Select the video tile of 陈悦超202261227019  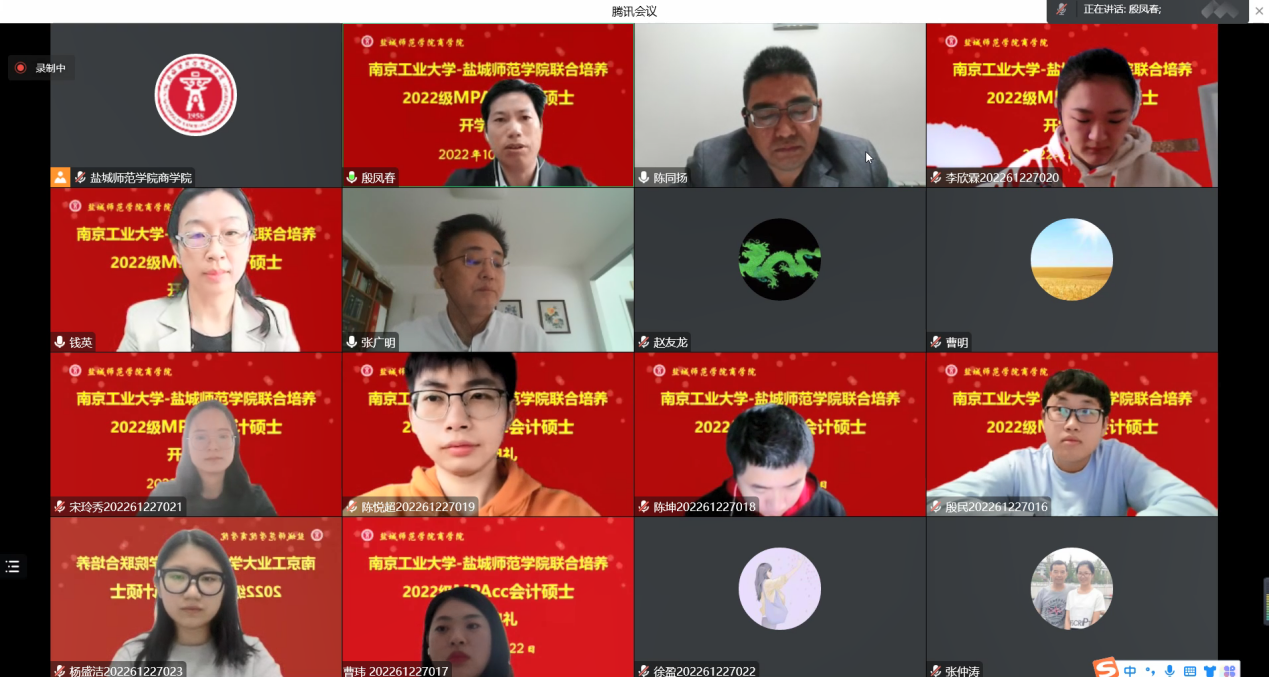pyautogui.click(x=488, y=434)
